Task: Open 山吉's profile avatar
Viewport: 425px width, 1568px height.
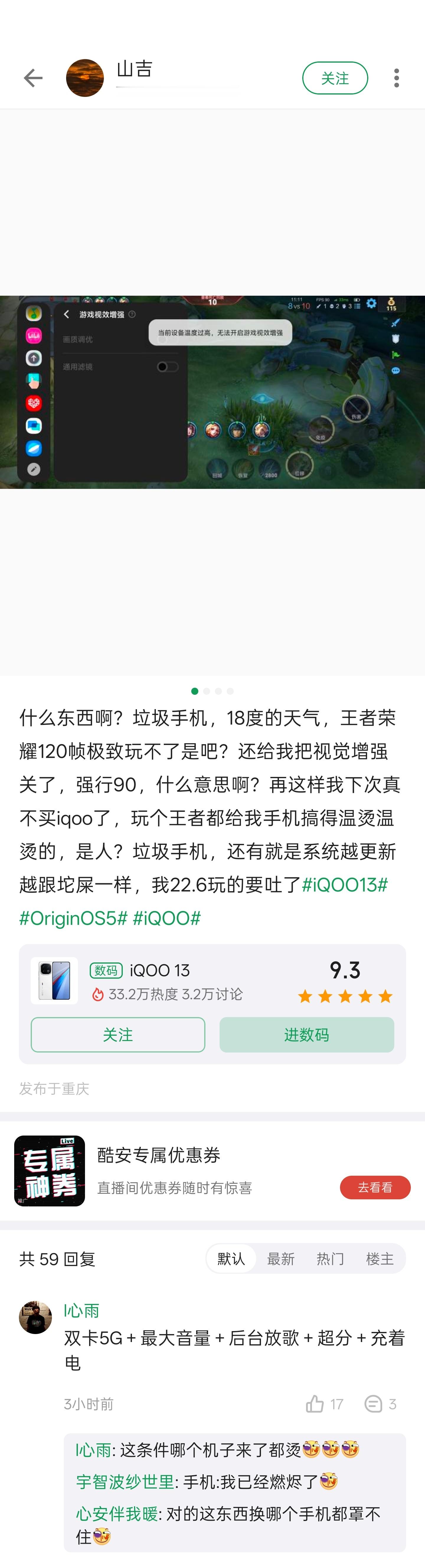Action: point(84,78)
